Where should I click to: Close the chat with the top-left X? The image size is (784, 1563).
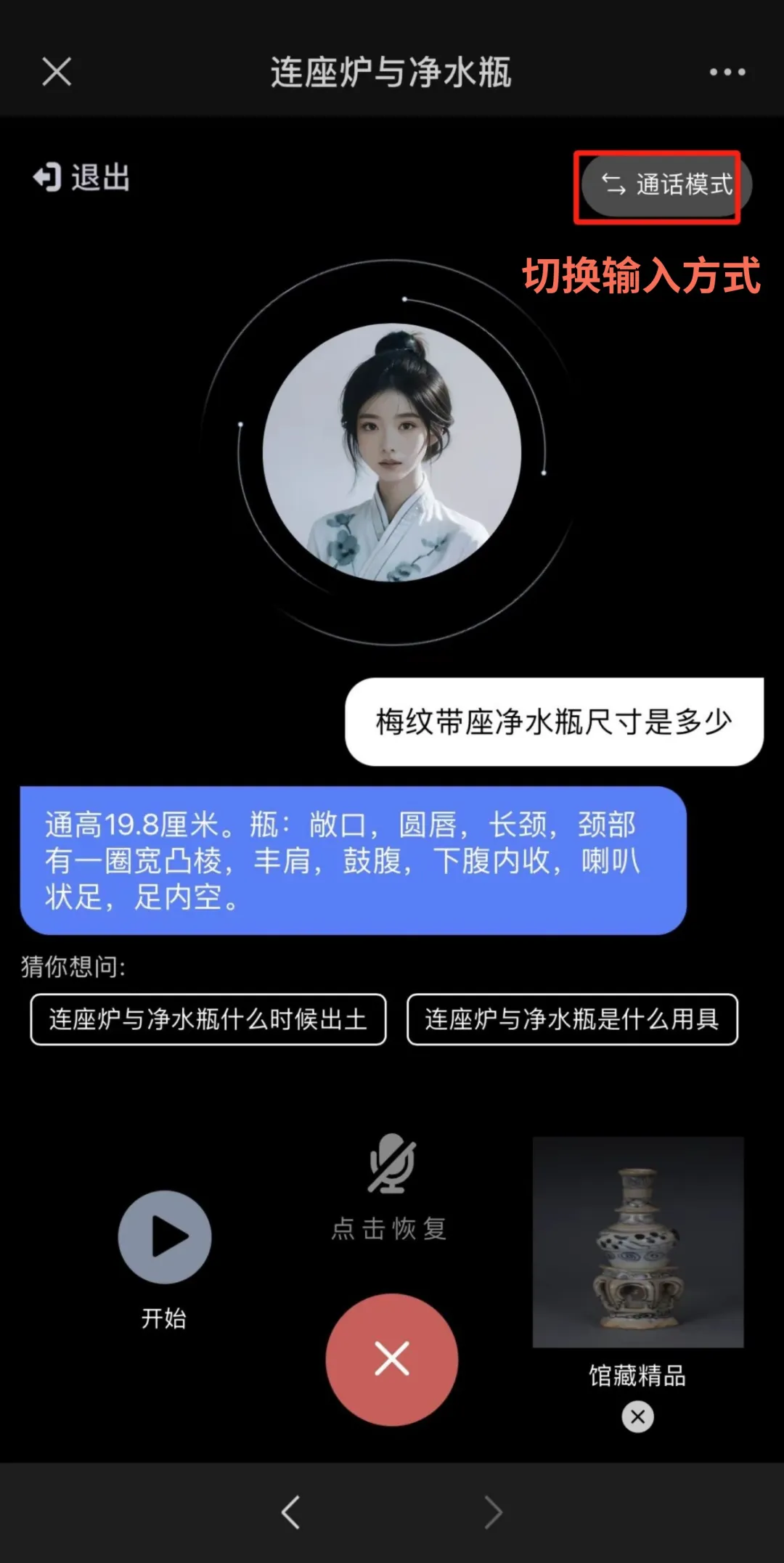tap(55, 72)
